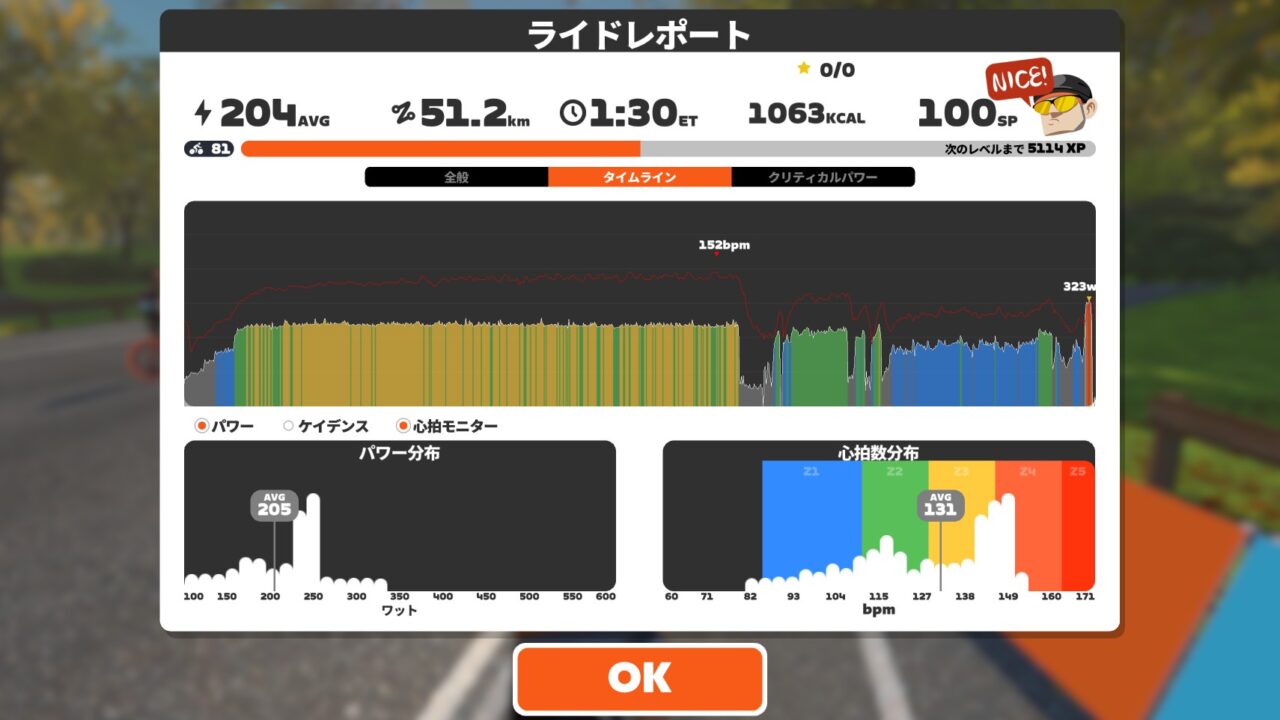This screenshot has width=1280, height=720.
Task: Open the クリティカルパワー tab
Action: point(822,177)
